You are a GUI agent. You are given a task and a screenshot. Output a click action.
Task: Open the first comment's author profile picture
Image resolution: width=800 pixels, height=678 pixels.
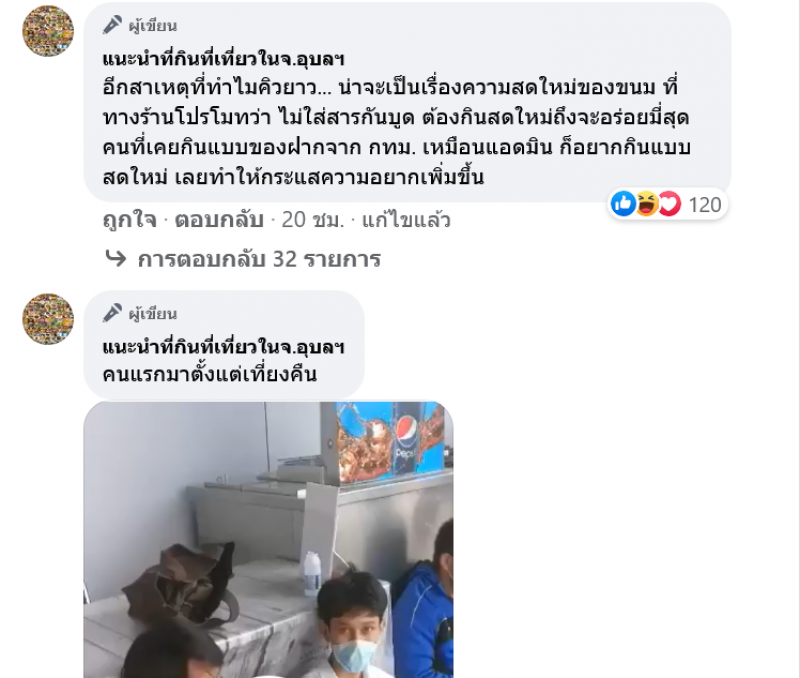click(48, 31)
